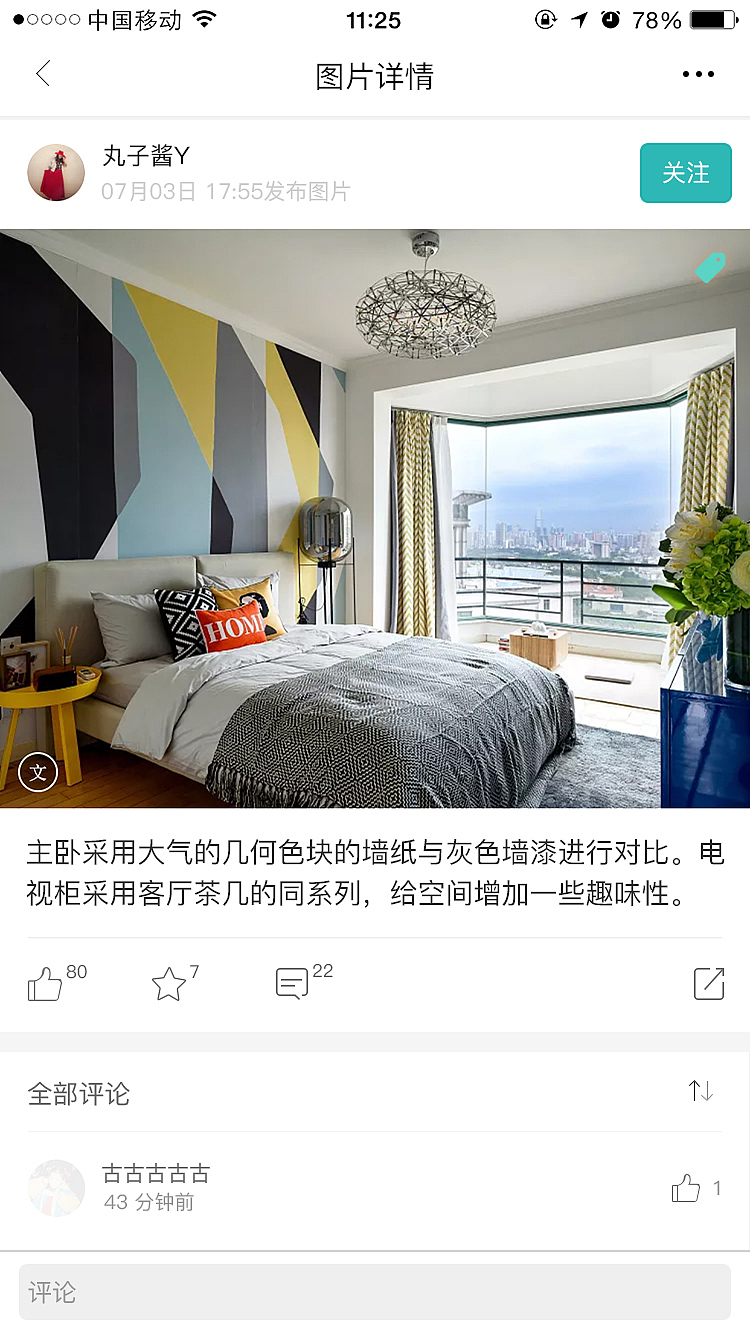Tap the 文 icon on the photo

pyautogui.click(x=38, y=772)
